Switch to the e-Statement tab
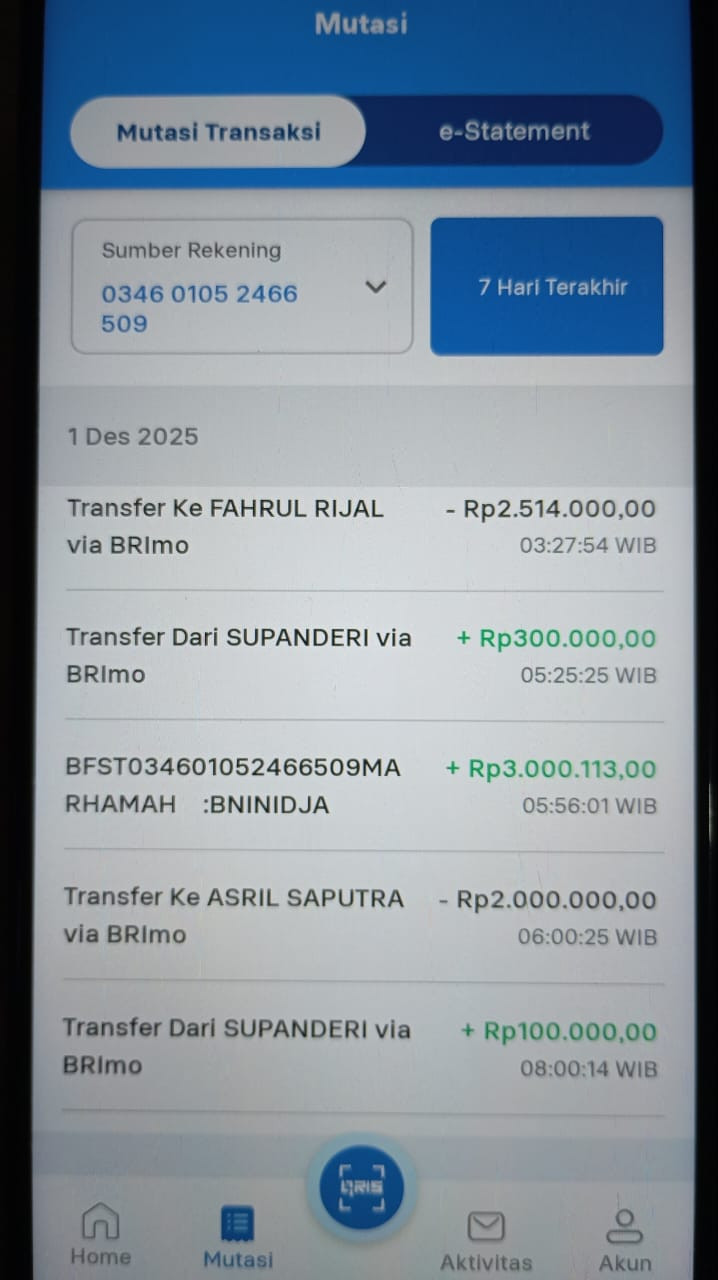718x1280 pixels. pos(514,131)
